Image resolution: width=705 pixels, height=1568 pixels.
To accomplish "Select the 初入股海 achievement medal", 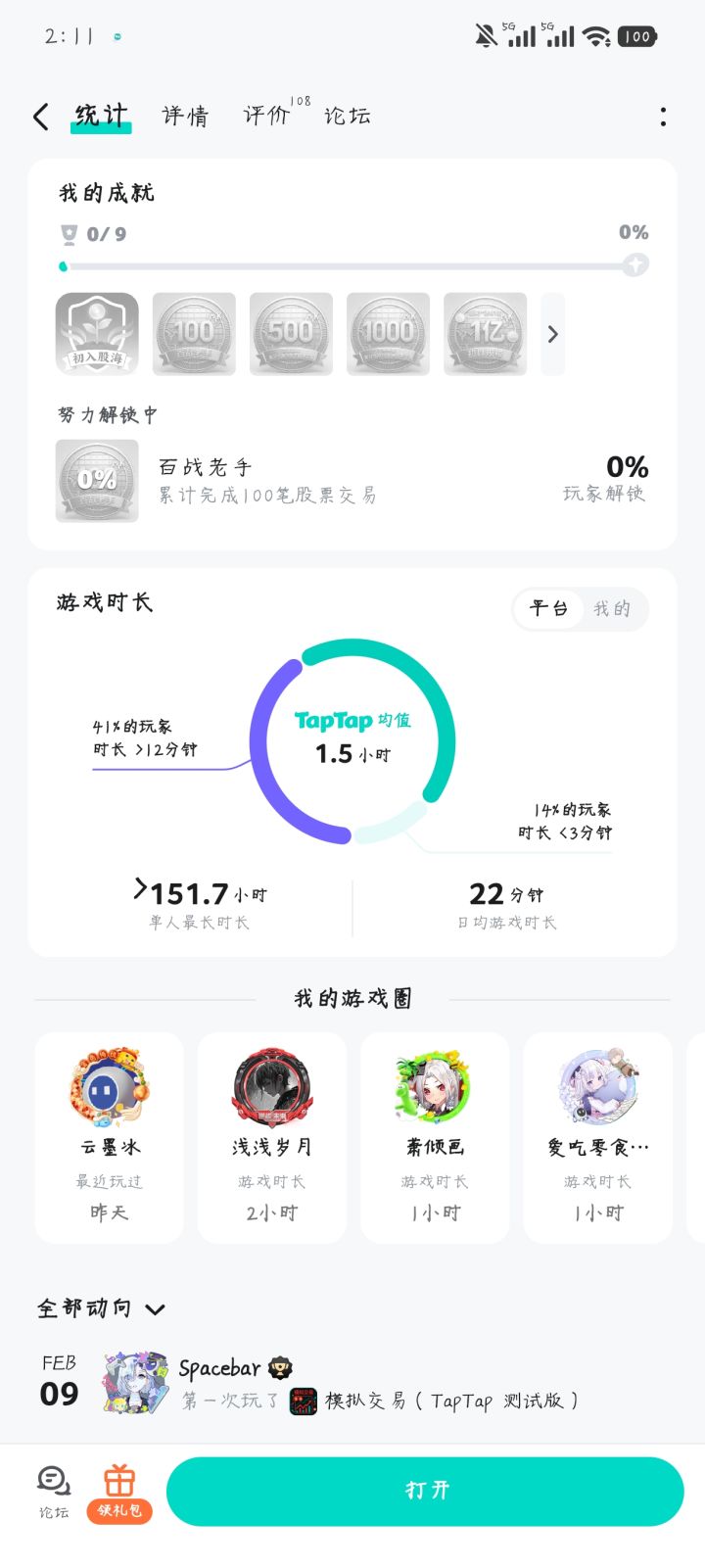I will (x=96, y=334).
